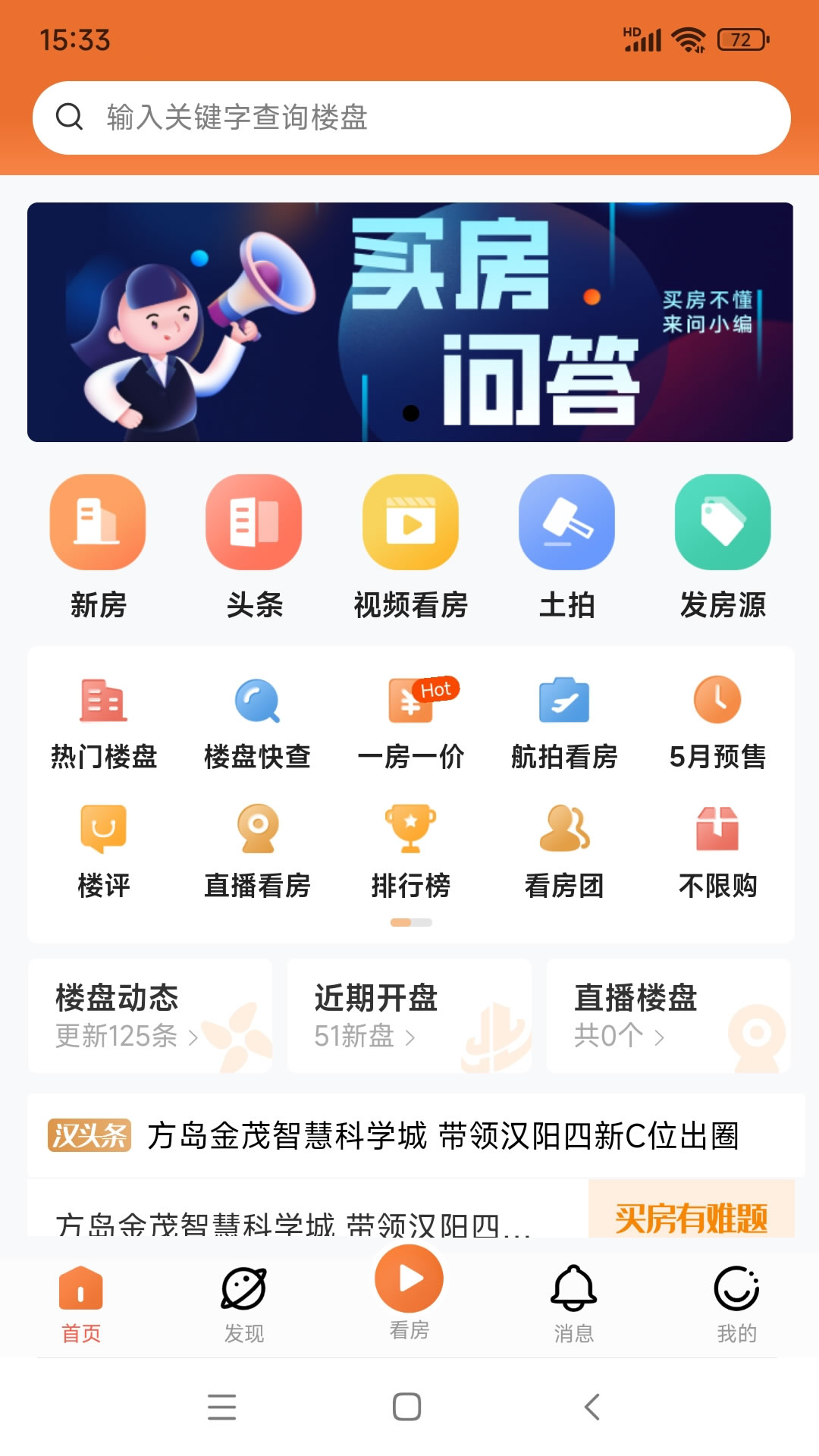819x1456 pixels.
Task: View 航拍看房
Action: point(564,724)
